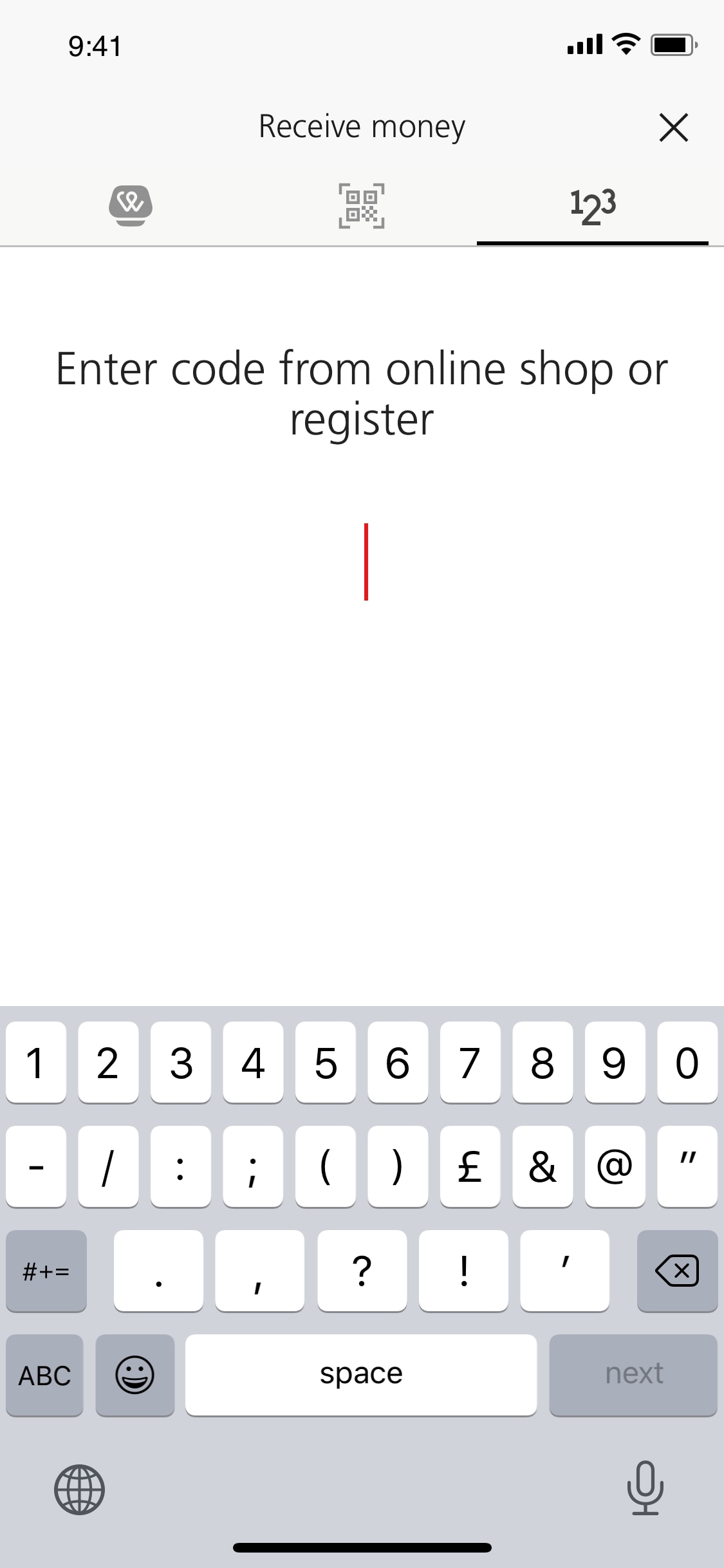This screenshot has height=1568, width=724.
Task: Switch to the TWINT terminal tab
Action: point(131,205)
